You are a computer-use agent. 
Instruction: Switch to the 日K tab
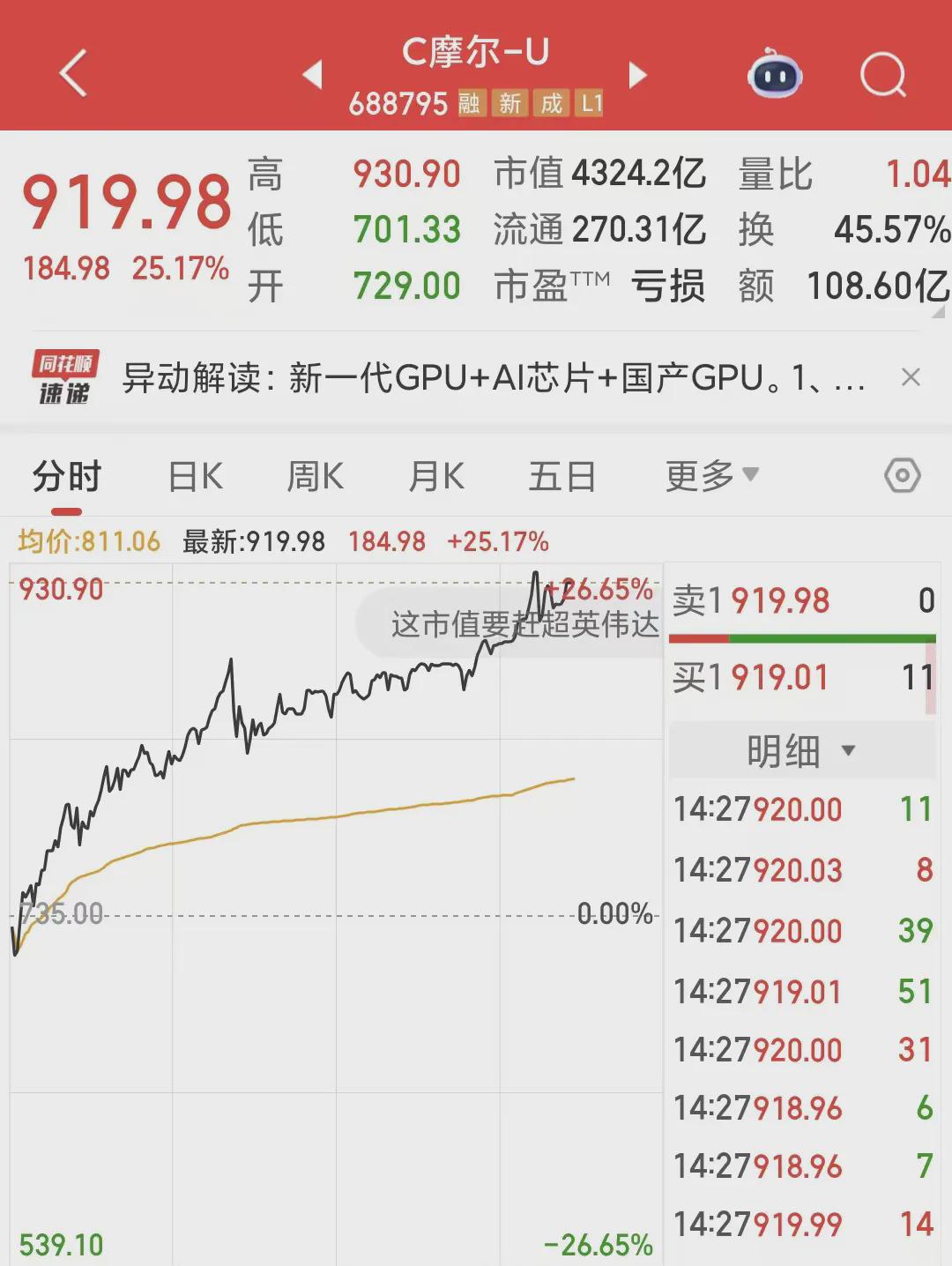tap(196, 477)
